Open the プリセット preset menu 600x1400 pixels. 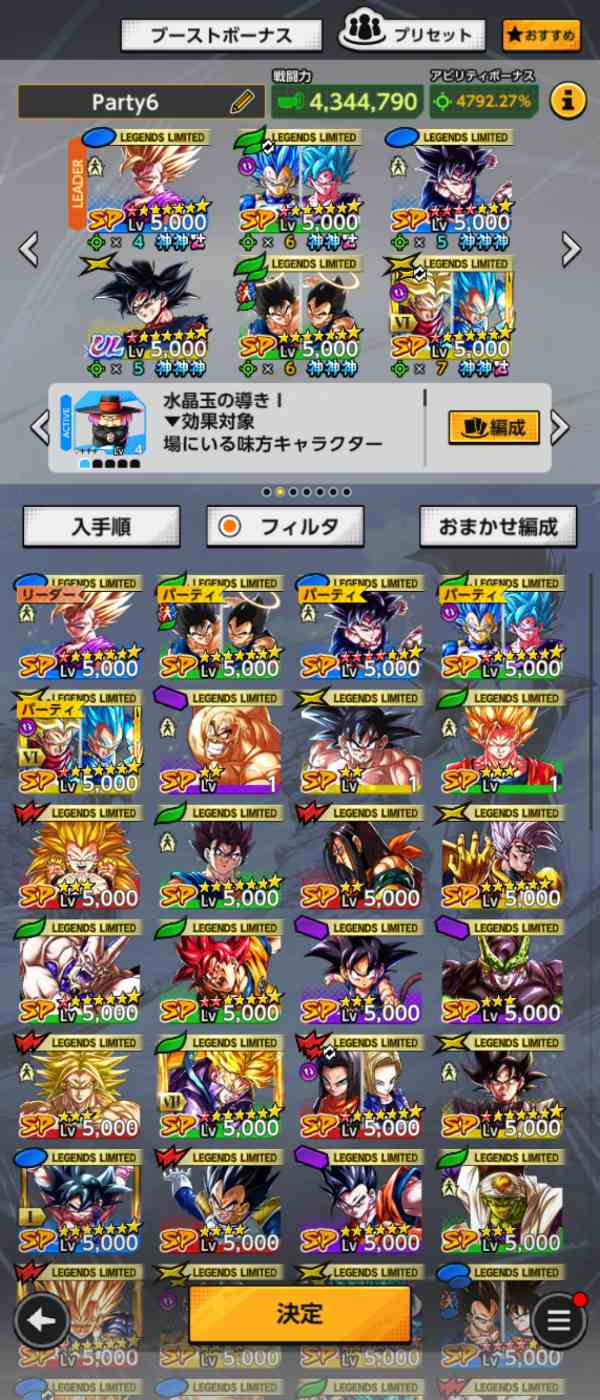click(412, 34)
